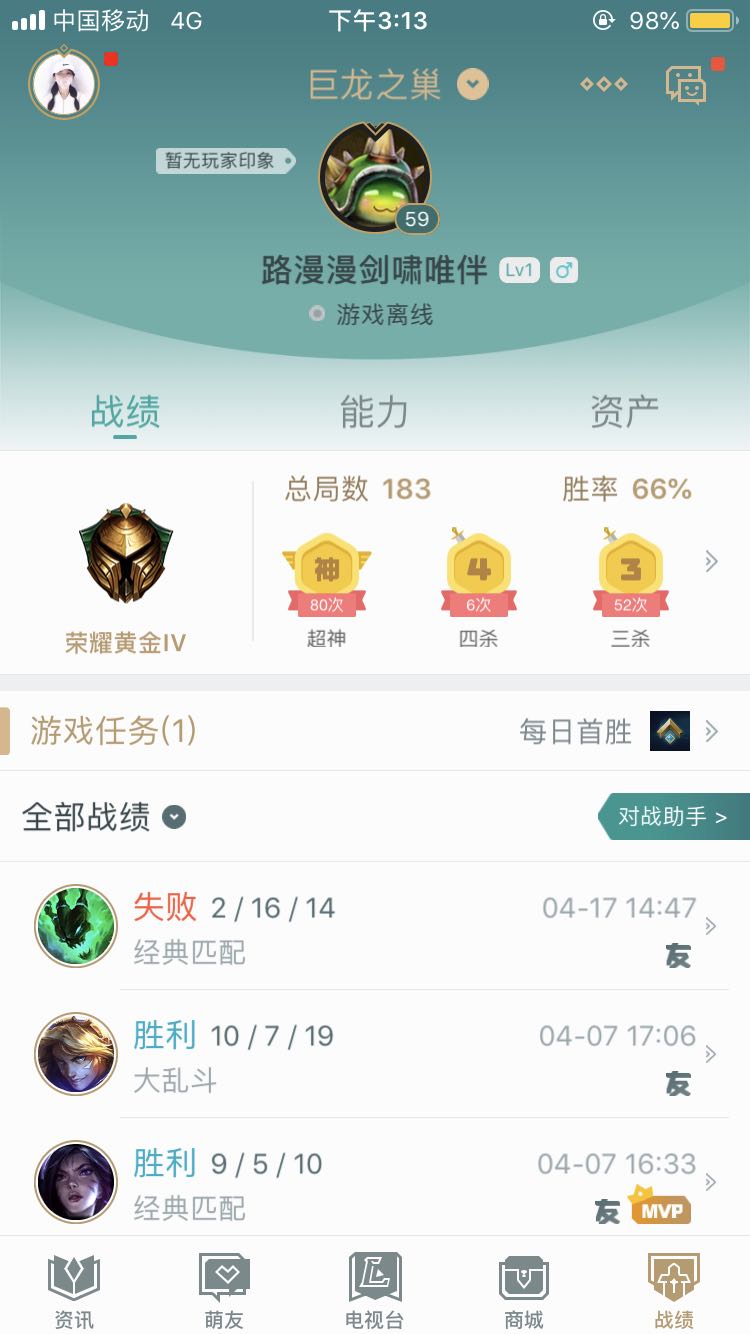Image resolution: width=750 pixels, height=1334 pixels.
Task: Open the chat messages icon
Action: tap(687, 85)
